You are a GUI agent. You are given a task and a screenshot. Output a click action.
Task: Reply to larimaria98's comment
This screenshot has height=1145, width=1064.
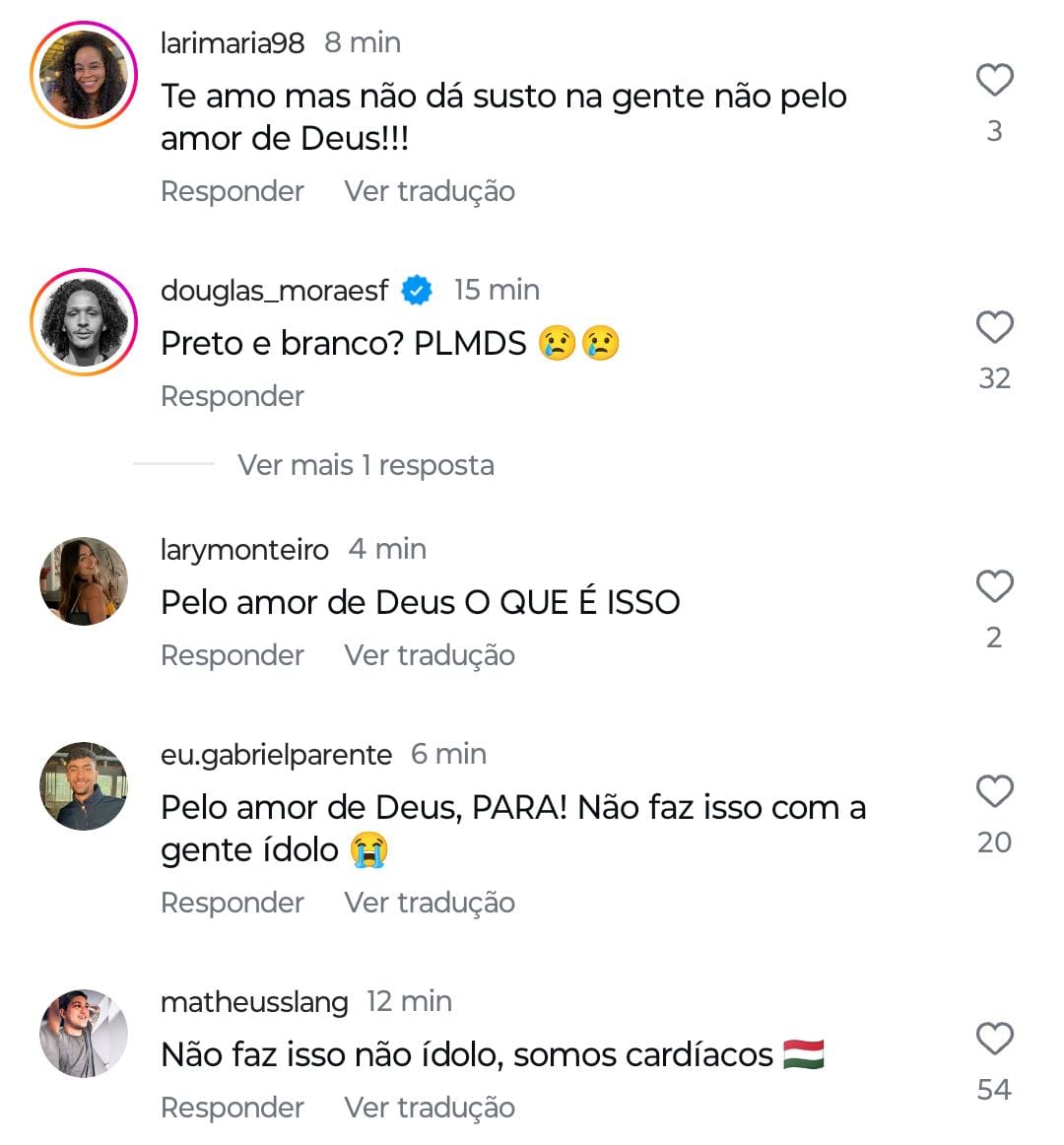click(232, 191)
